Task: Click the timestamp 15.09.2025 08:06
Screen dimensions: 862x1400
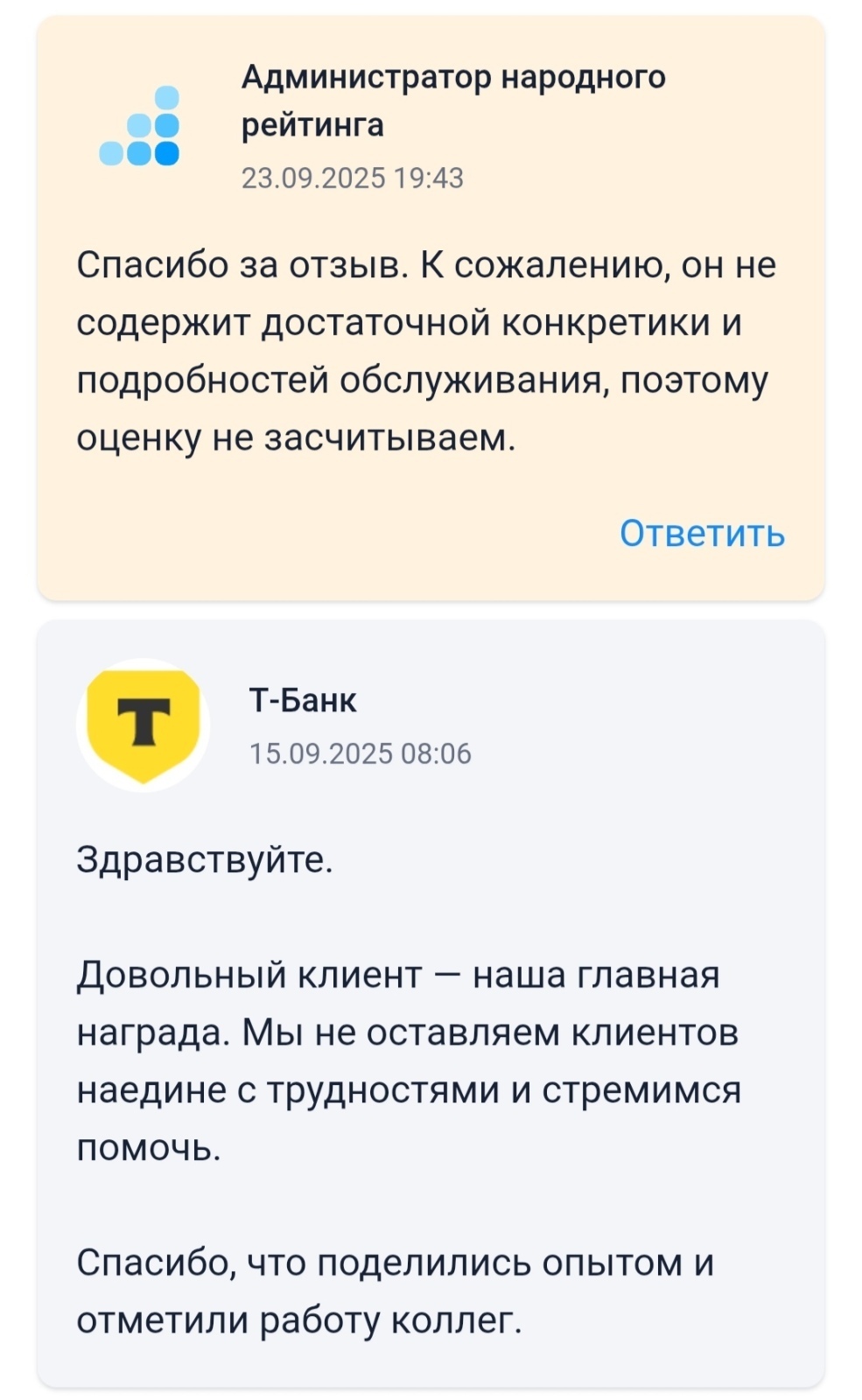Action: (x=360, y=751)
